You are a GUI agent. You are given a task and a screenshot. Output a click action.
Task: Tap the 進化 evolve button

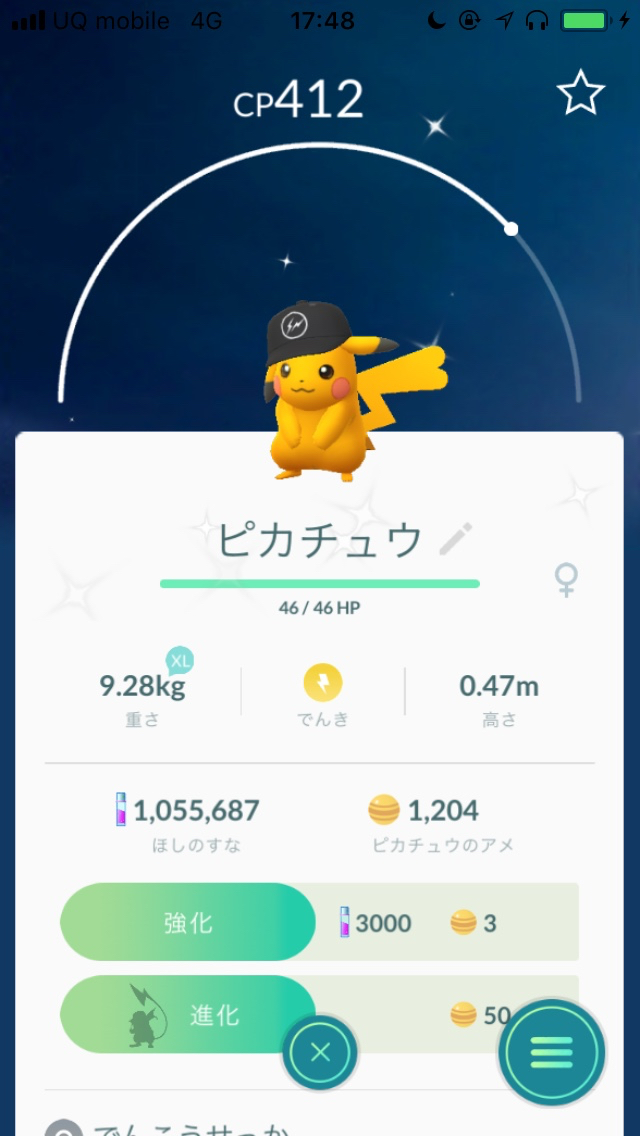188,1014
